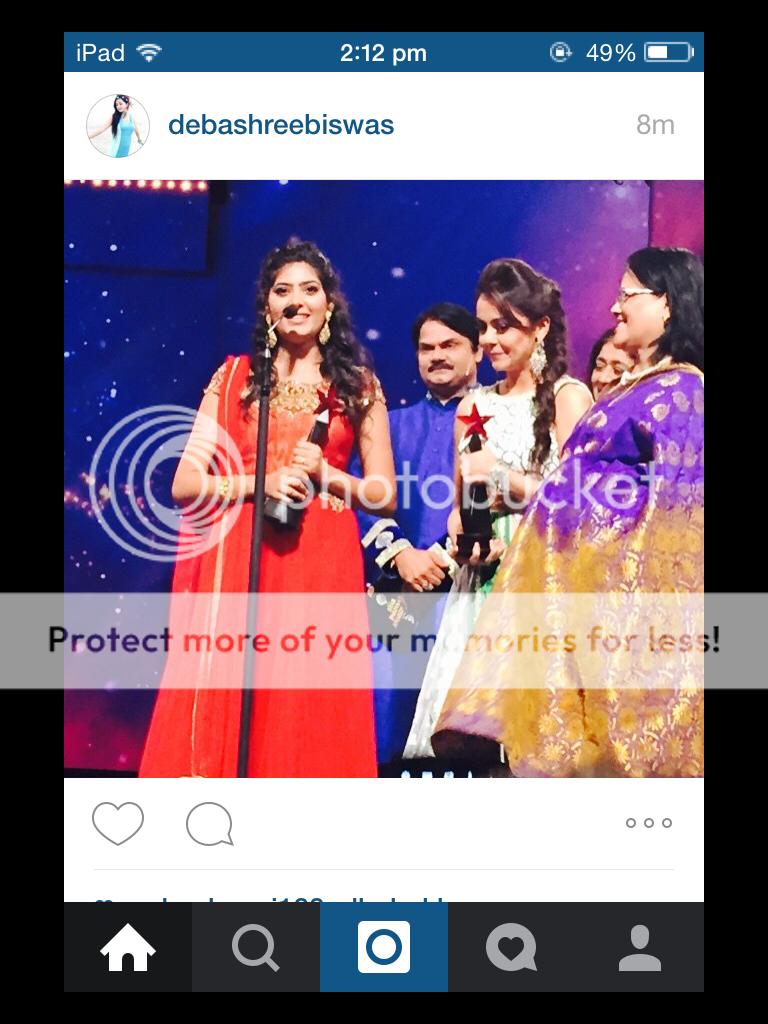The width and height of the screenshot is (768, 1024).
Task: Tap debashreebiswas profile picture
Action: click(118, 126)
